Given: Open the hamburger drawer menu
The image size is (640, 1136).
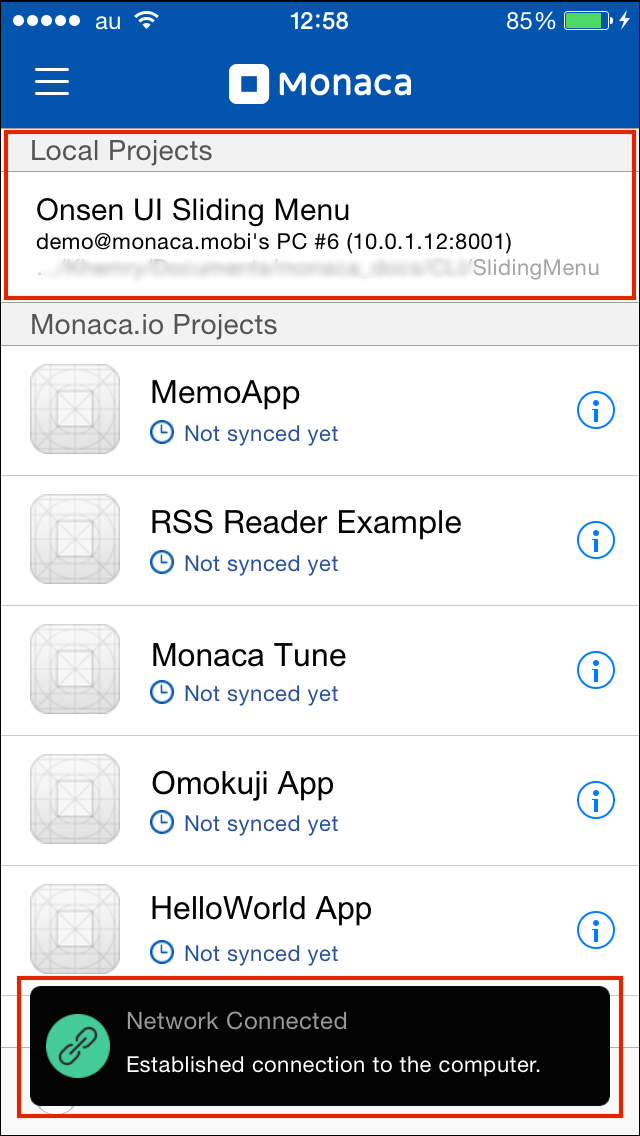Looking at the screenshot, I should [x=52, y=81].
